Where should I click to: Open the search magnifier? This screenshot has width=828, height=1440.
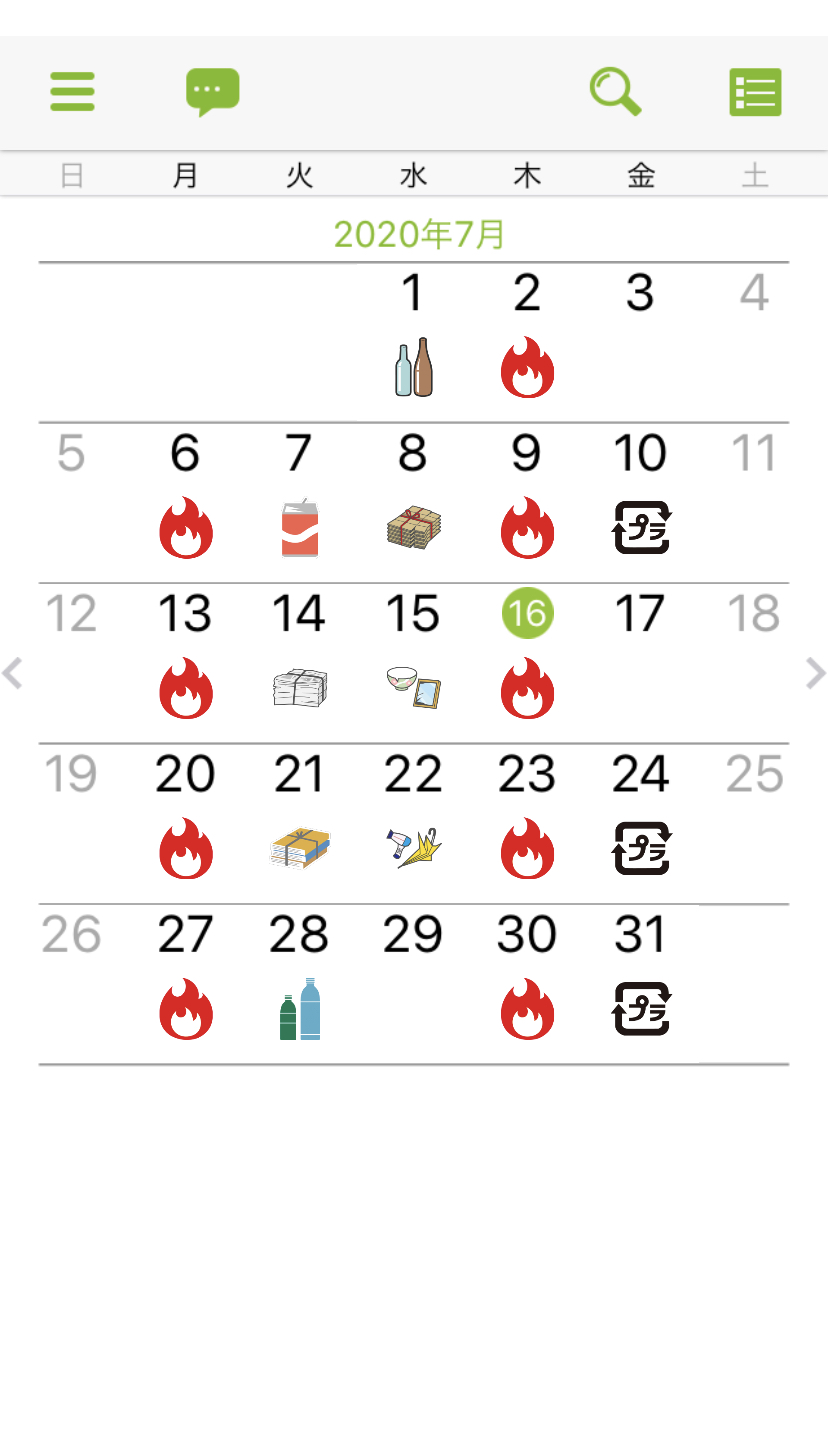pos(615,92)
